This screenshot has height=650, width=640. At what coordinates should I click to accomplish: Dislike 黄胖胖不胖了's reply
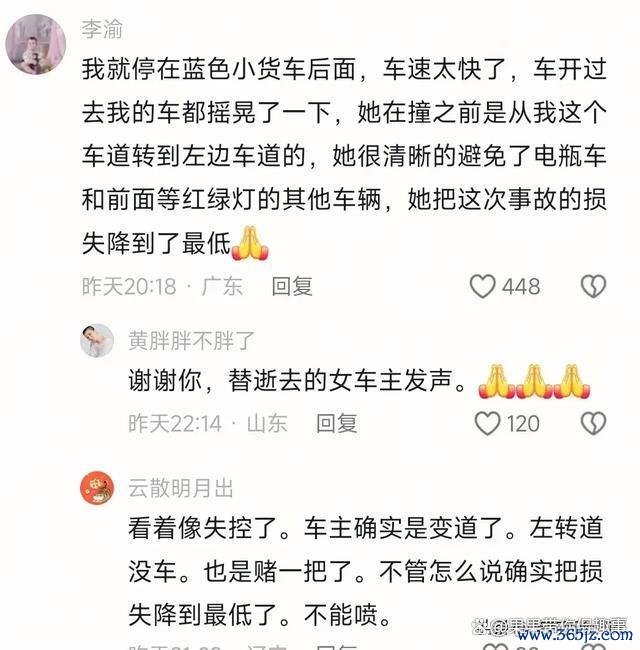[x=593, y=424]
